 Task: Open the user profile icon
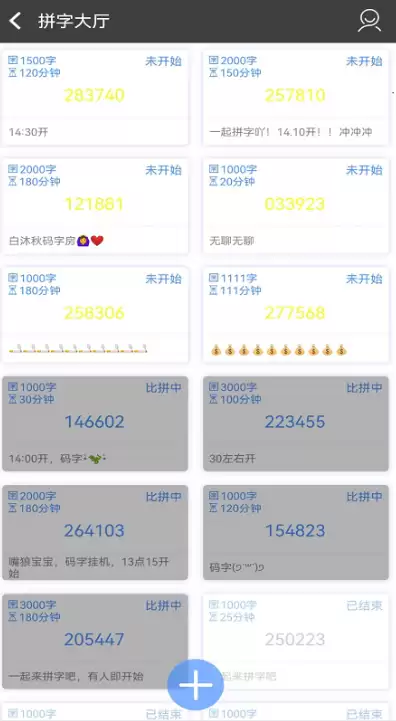tap(369, 21)
